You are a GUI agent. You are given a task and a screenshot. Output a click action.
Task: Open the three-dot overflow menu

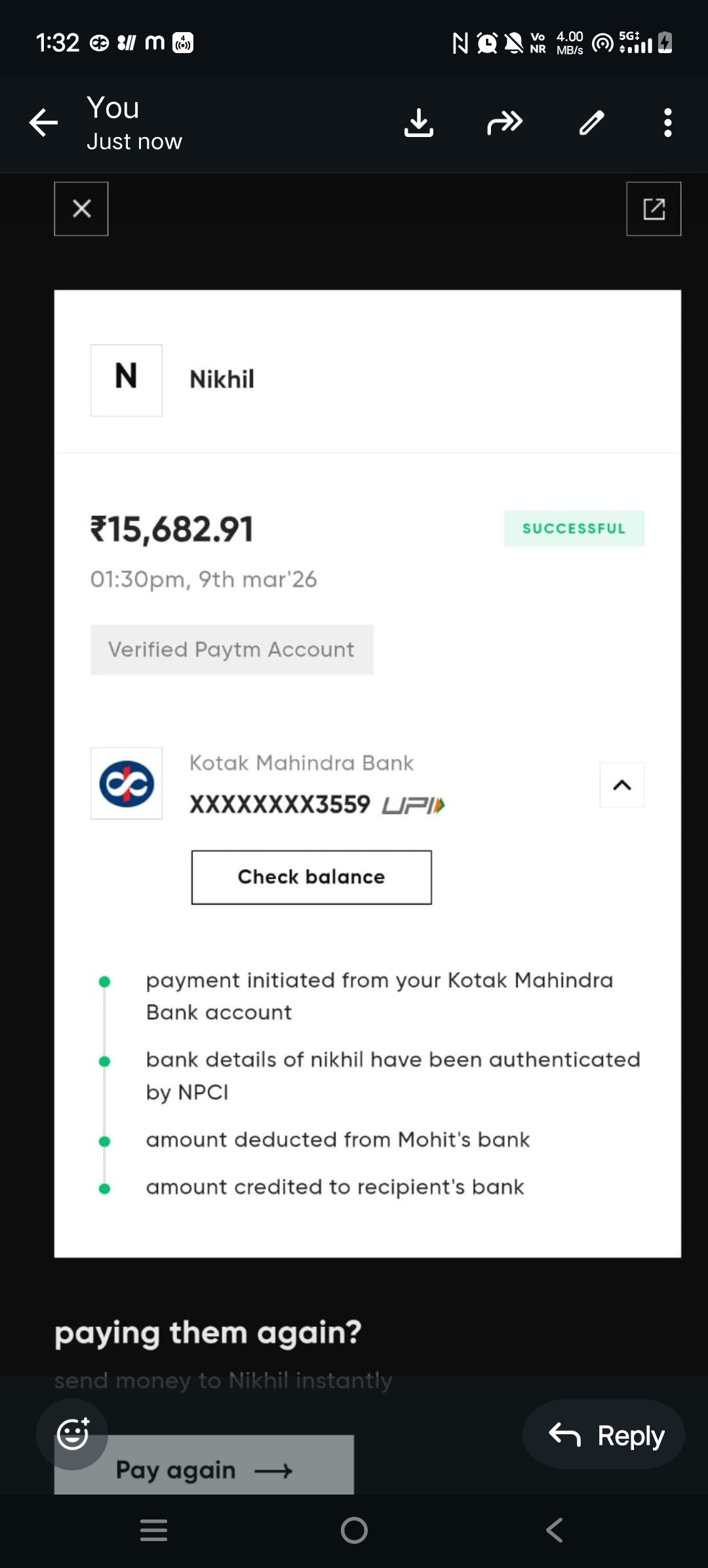[x=667, y=123]
